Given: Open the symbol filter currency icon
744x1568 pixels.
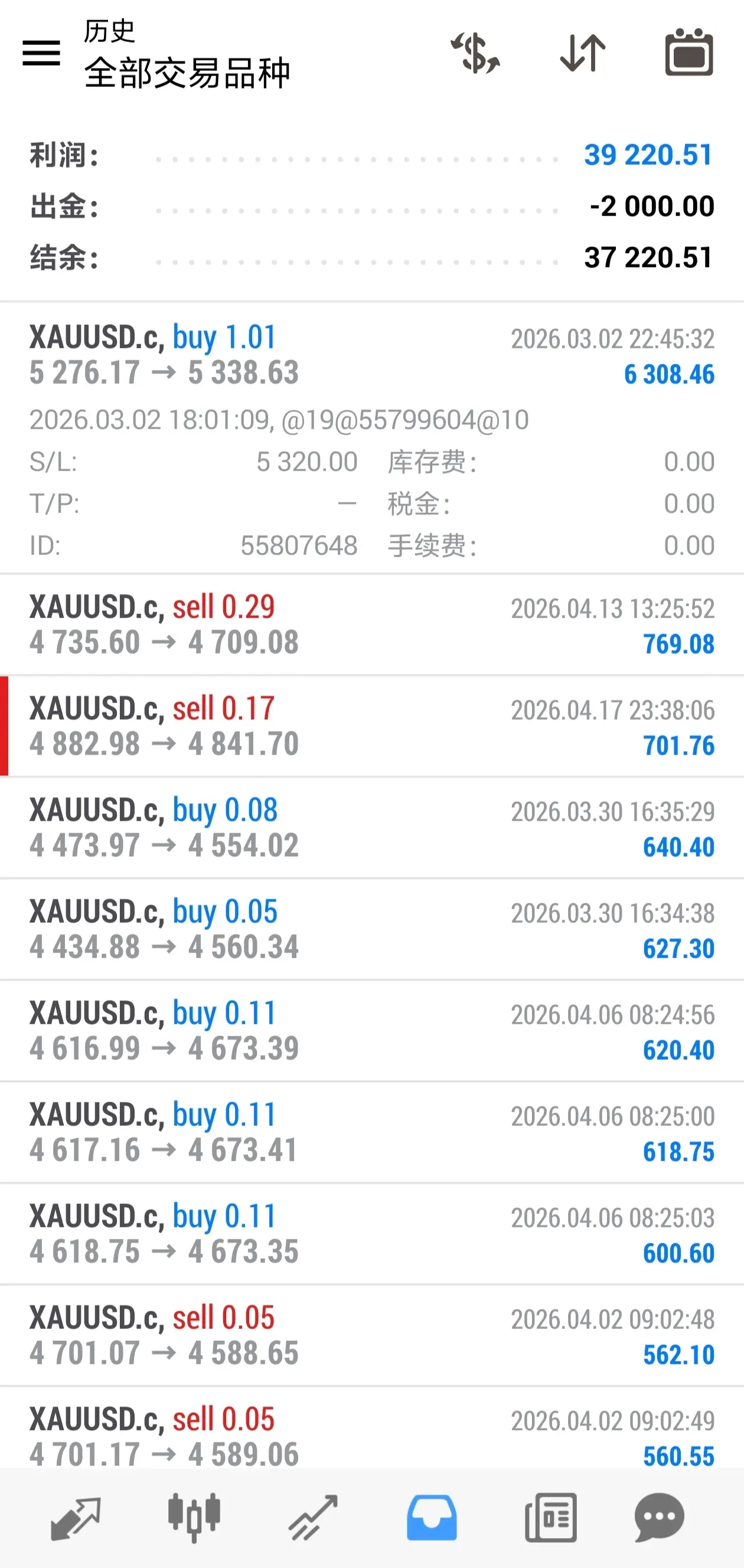Looking at the screenshot, I should point(475,53).
